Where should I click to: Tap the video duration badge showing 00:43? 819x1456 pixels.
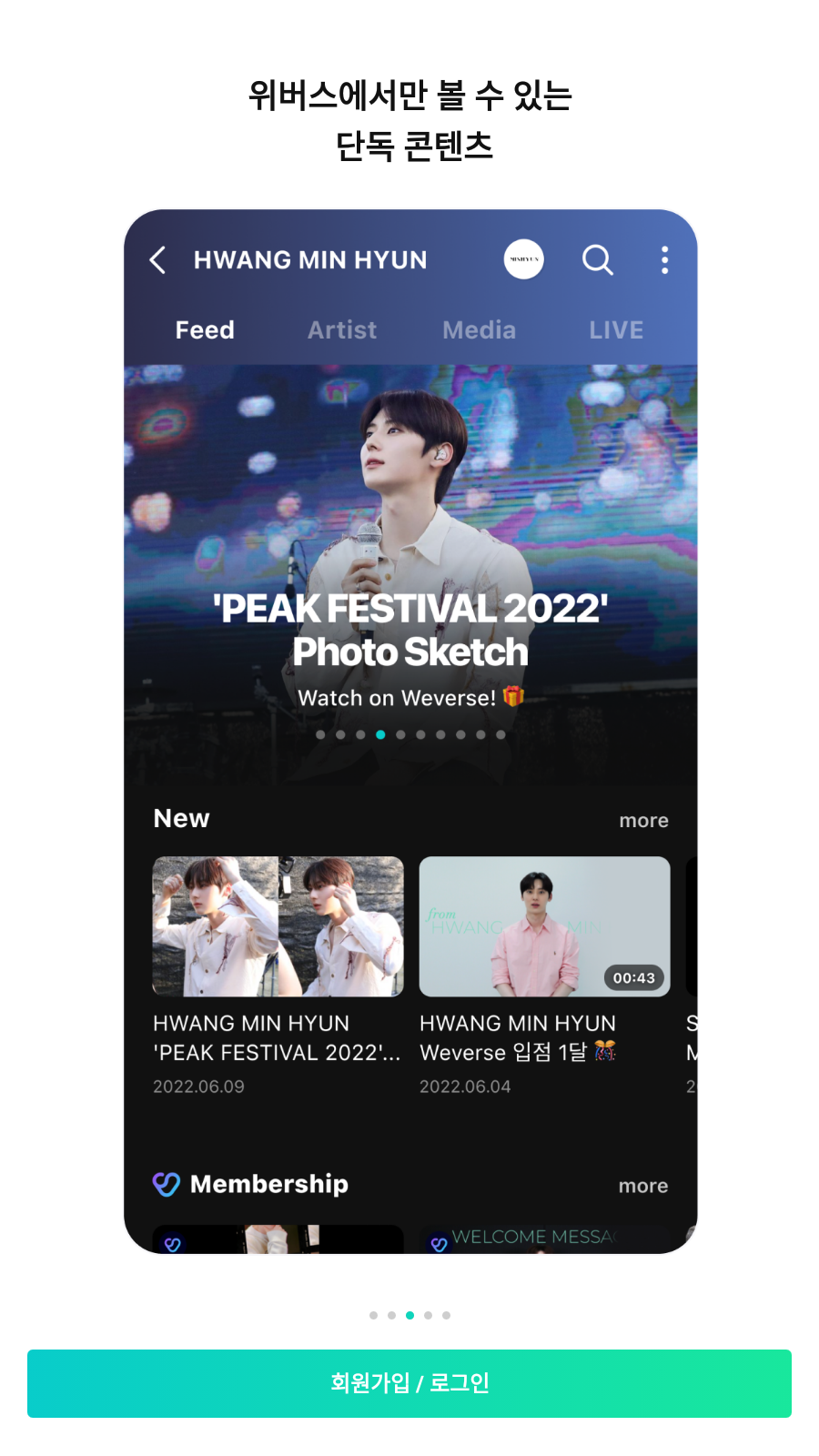[x=634, y=977]
